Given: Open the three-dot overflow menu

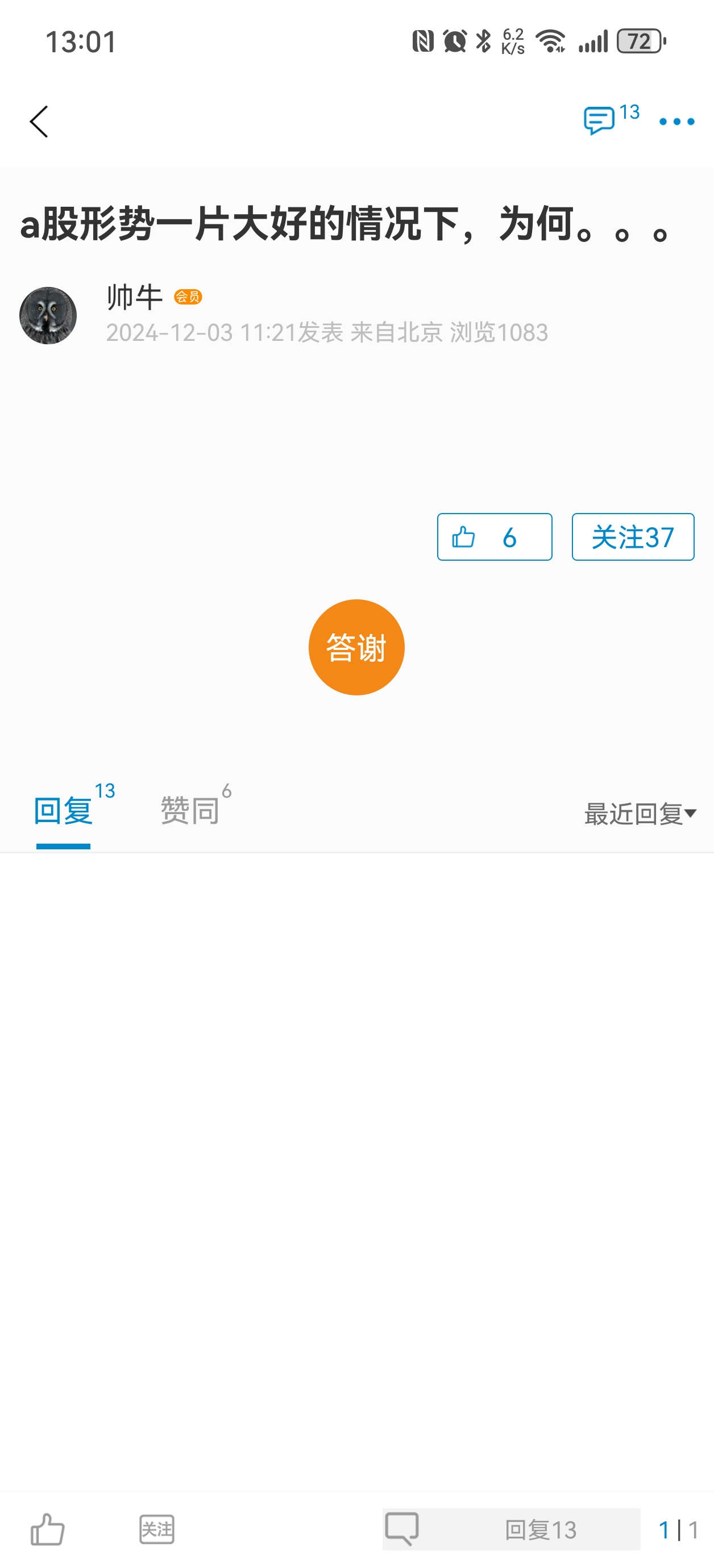Looking at the screenshot, I should (676, 122).
